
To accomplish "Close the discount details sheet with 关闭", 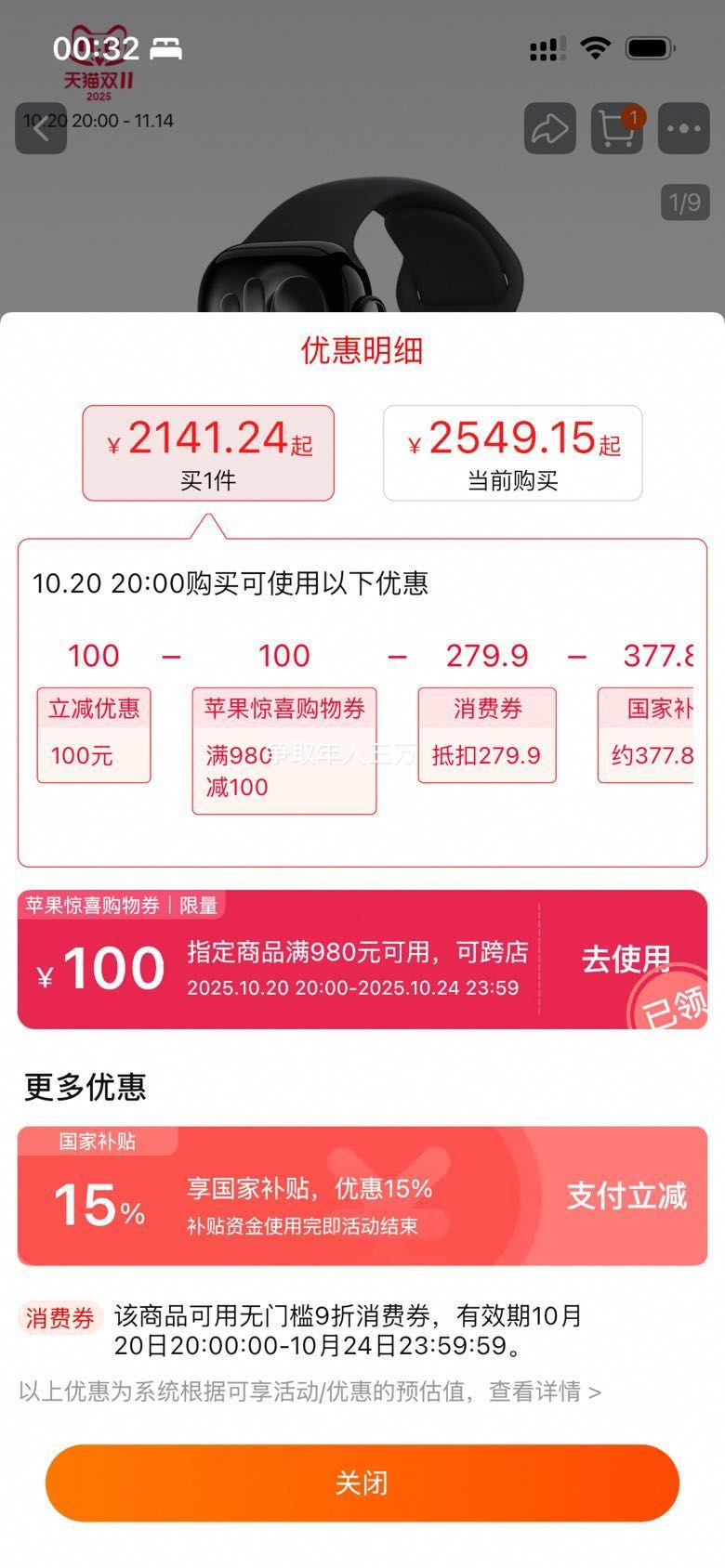I will pos(362,1483).
